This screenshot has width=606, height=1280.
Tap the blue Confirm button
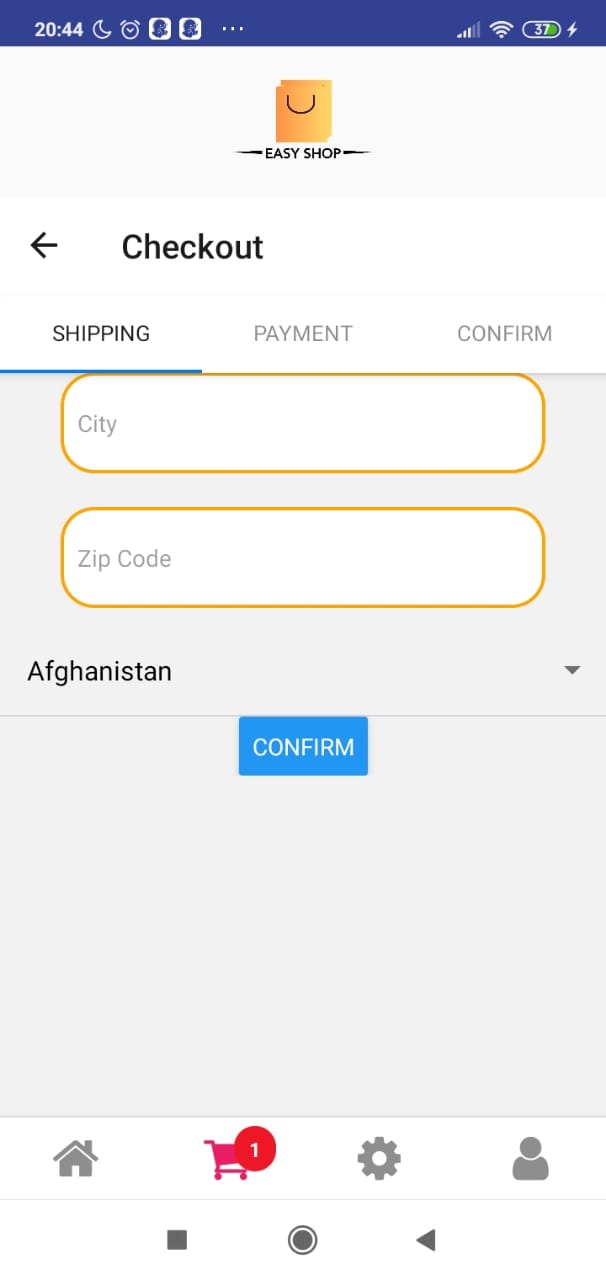(303, 747)
